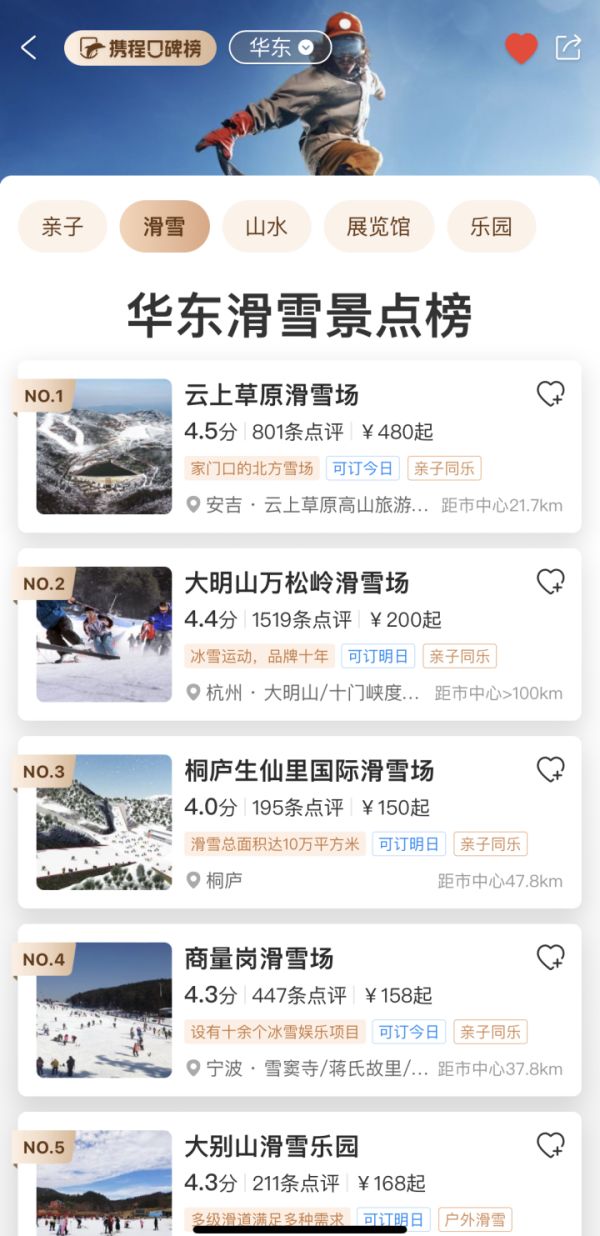Screen dimensions: 600x1236
Task: Switch to the 山水 category
Action: pos(266,226)
